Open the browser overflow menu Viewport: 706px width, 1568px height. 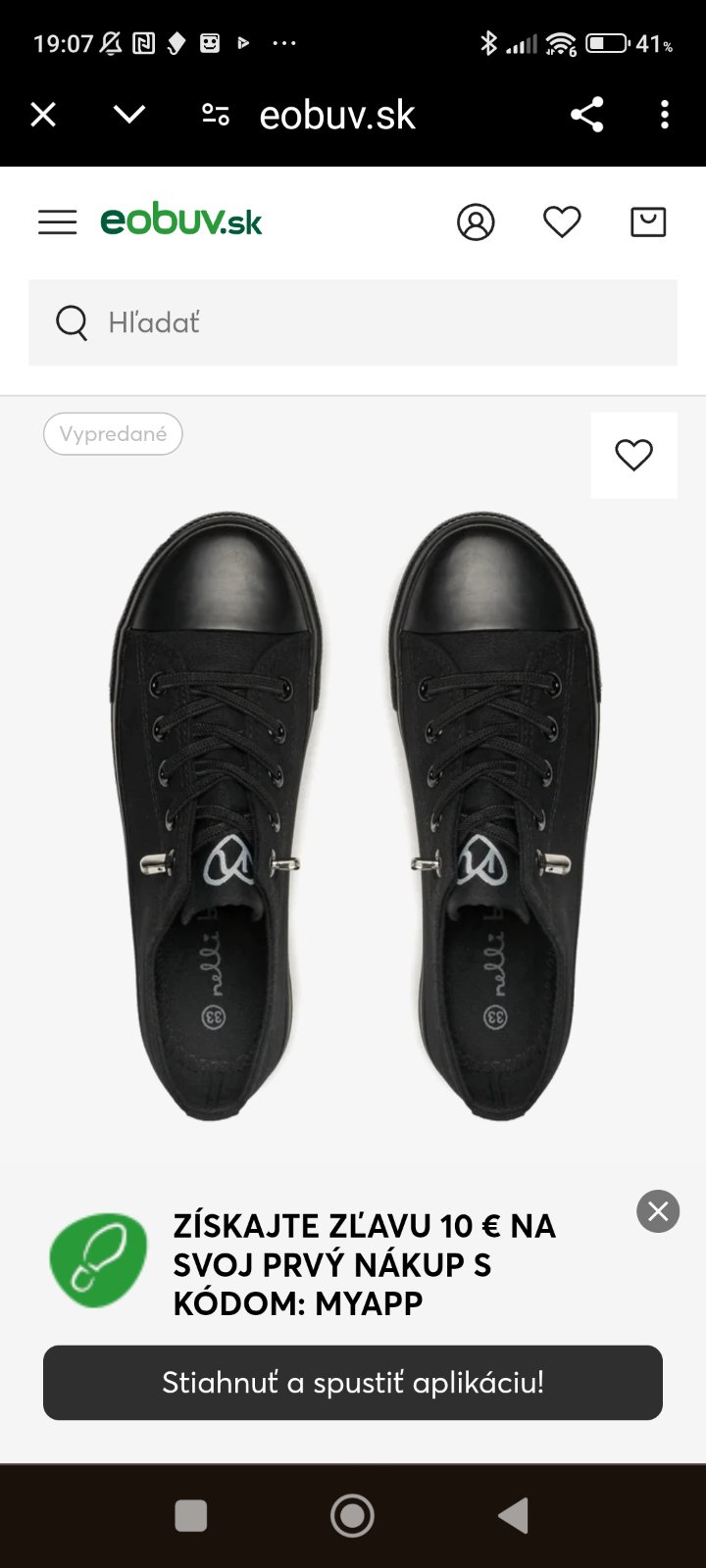pos(665,116)
